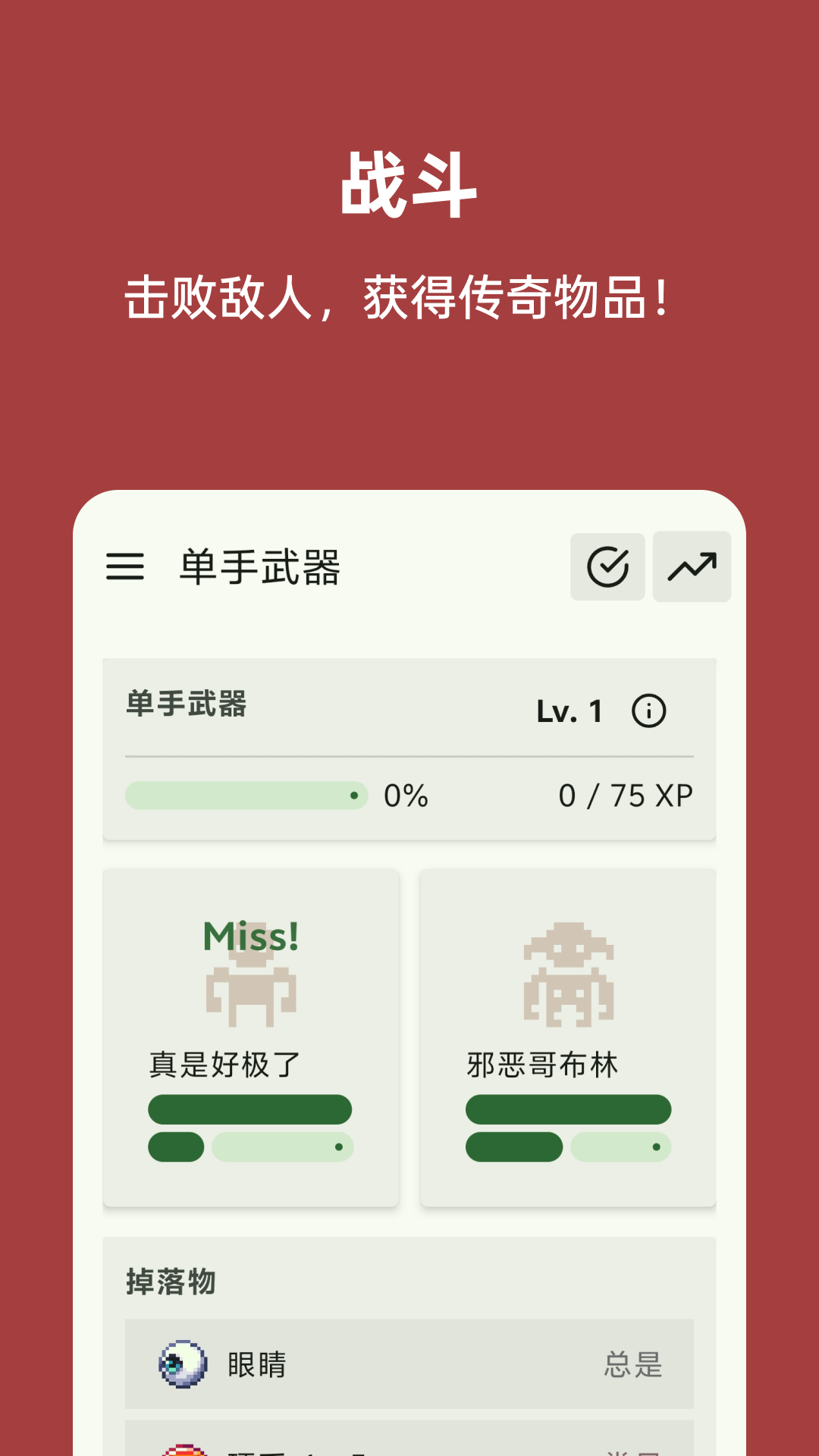Viewport: 819px width, 1456px height.
Task: Click the 真是好极了 enemy name label
Action: click(x=224, y=1066)
